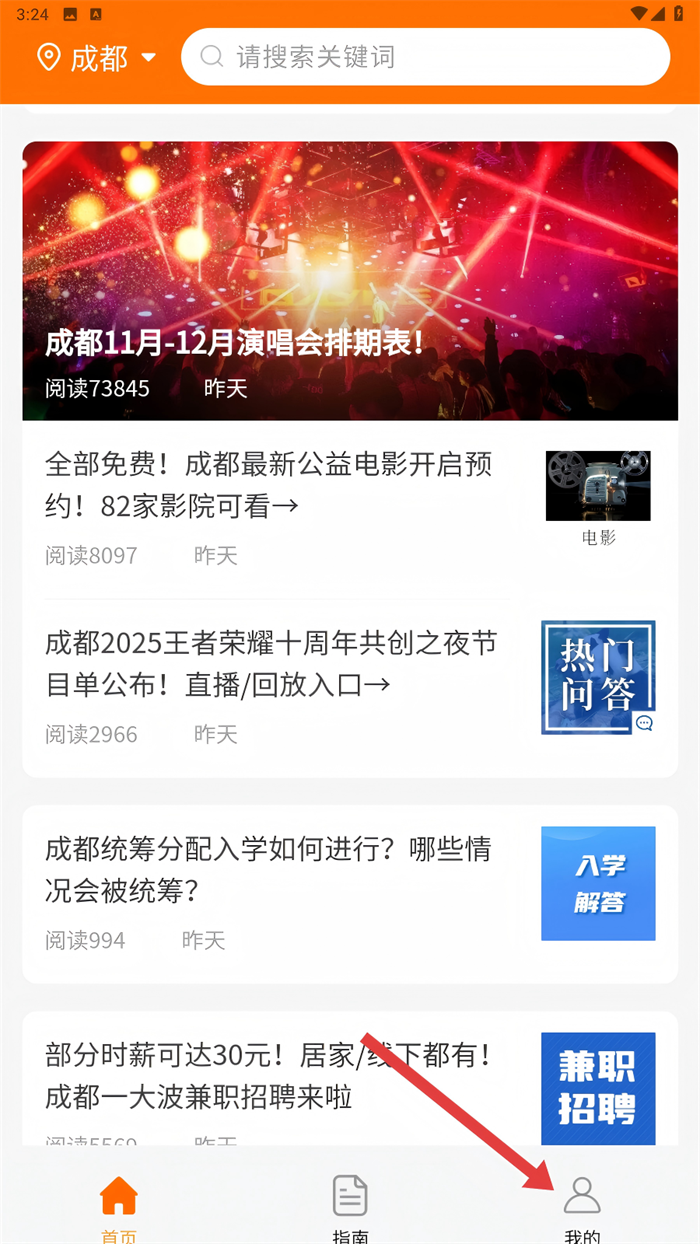Read the 王者荣耀十周年共创之夜 article
700x1244 pixels.
(x=270, y=664)
